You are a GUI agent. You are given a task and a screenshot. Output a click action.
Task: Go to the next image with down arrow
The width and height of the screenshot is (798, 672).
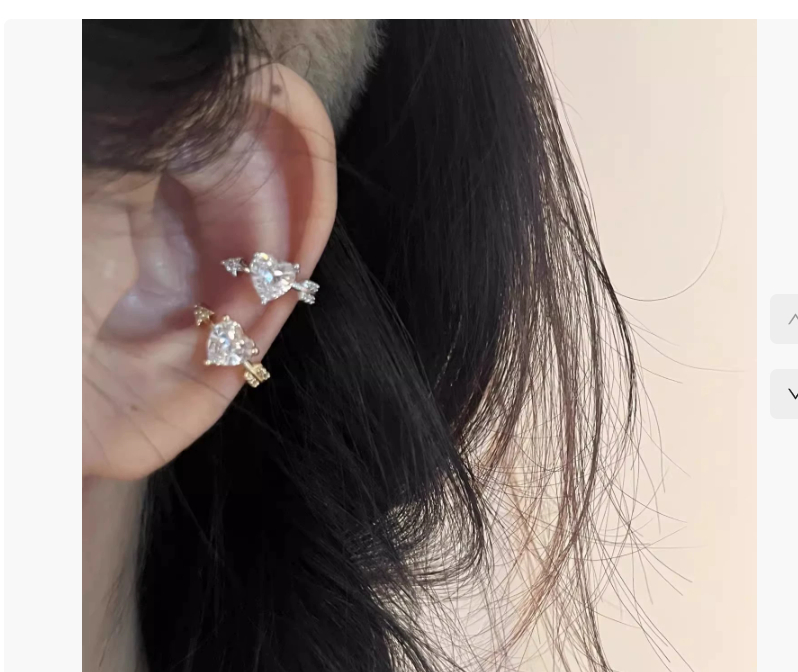point(787,394)
